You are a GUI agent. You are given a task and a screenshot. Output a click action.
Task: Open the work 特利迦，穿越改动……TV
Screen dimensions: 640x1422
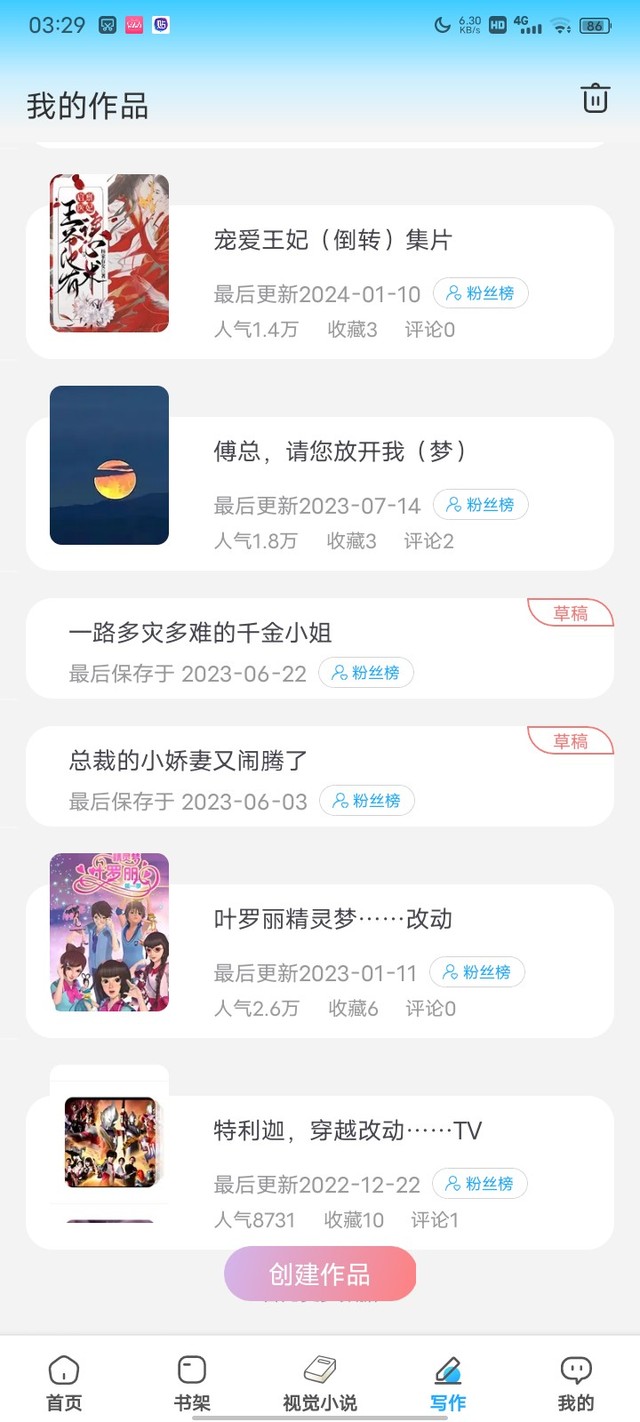click(x=320, y=1172)
